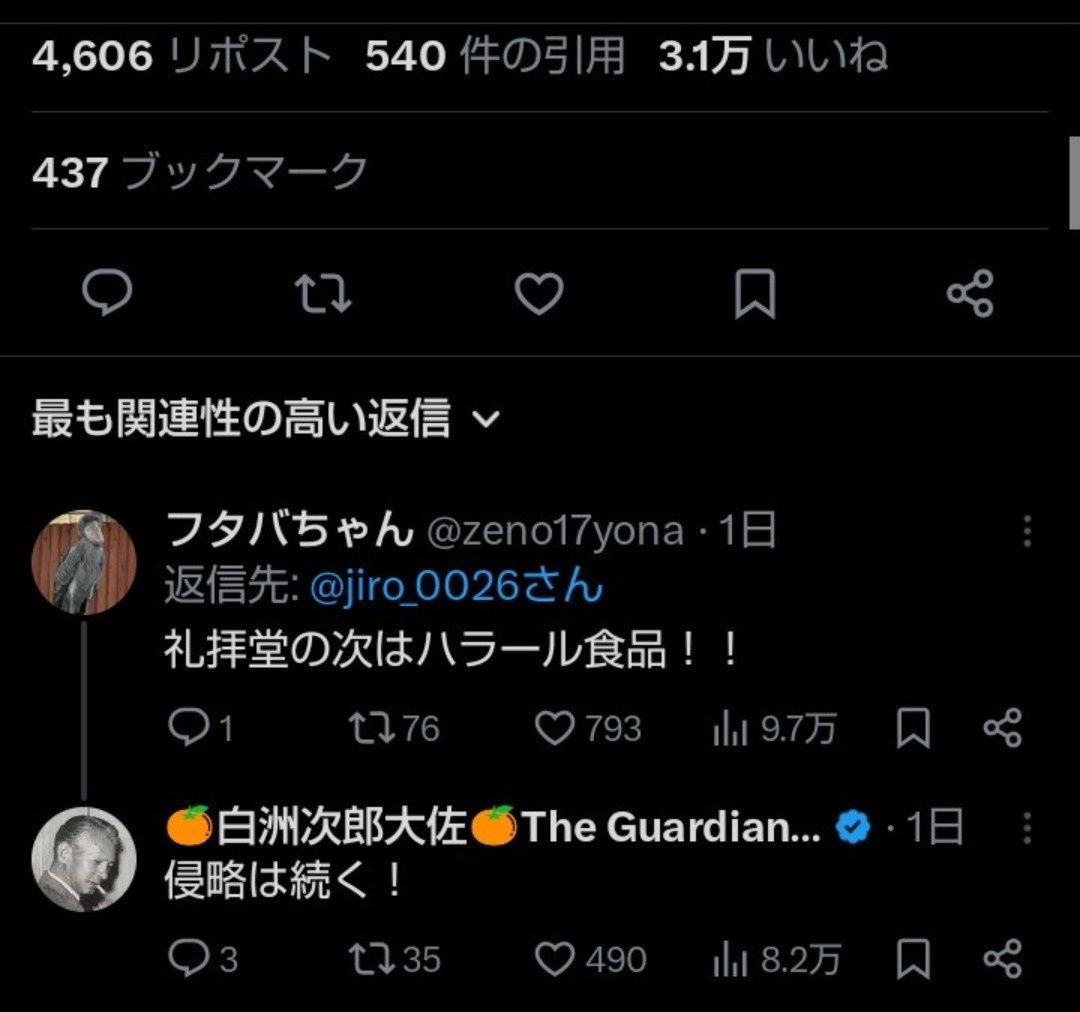Like the main post
Image resolution: width=1080 pixels, height=1012 pixels.
coord(539,294)
